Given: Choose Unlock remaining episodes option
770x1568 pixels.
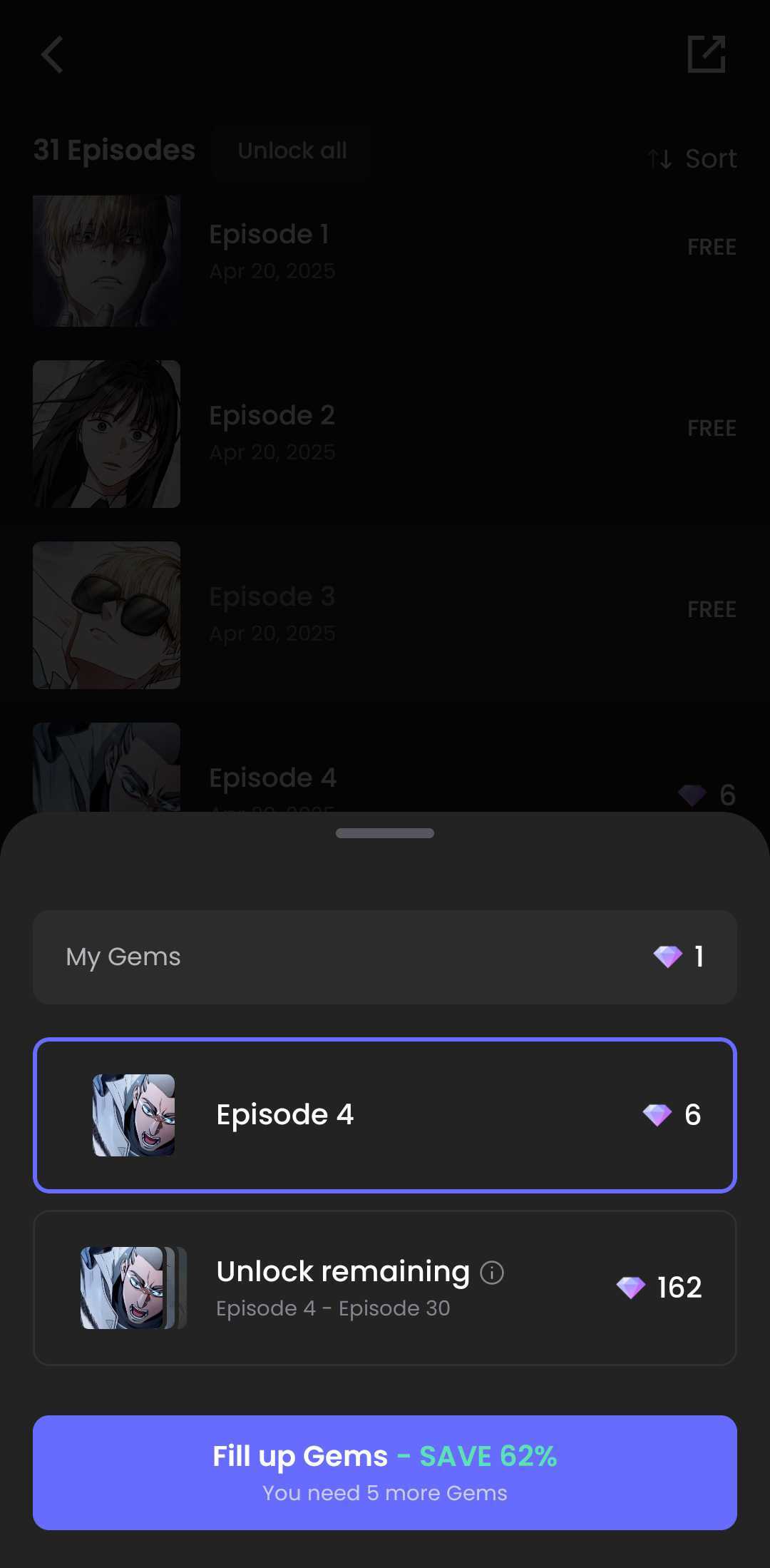Looking at the screenshot, I should click(385, 1288).
